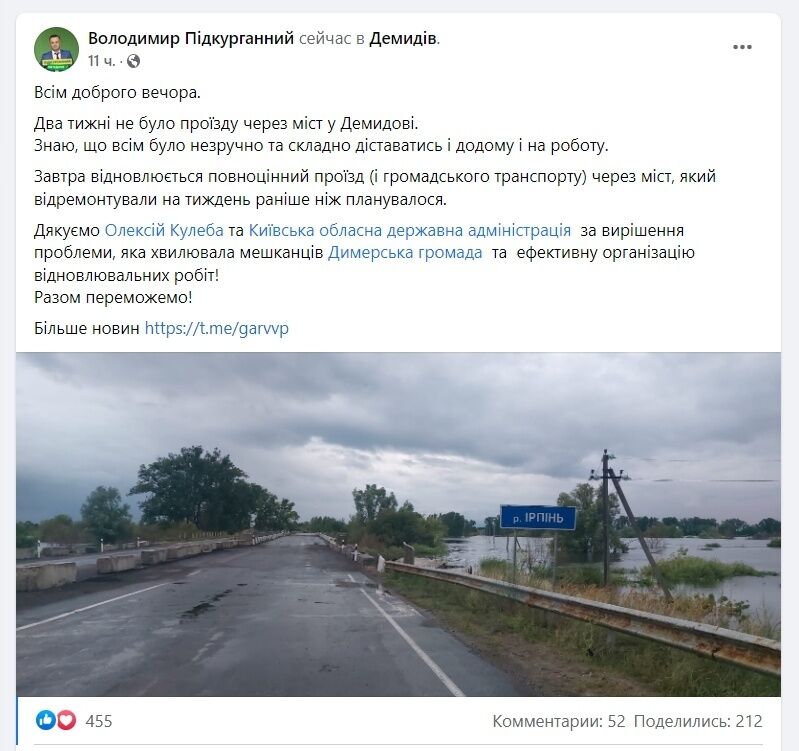The height and width of the screenshot is (751, 799).
Task: Show the 52 comments
Action: click(x=558, y=721)
